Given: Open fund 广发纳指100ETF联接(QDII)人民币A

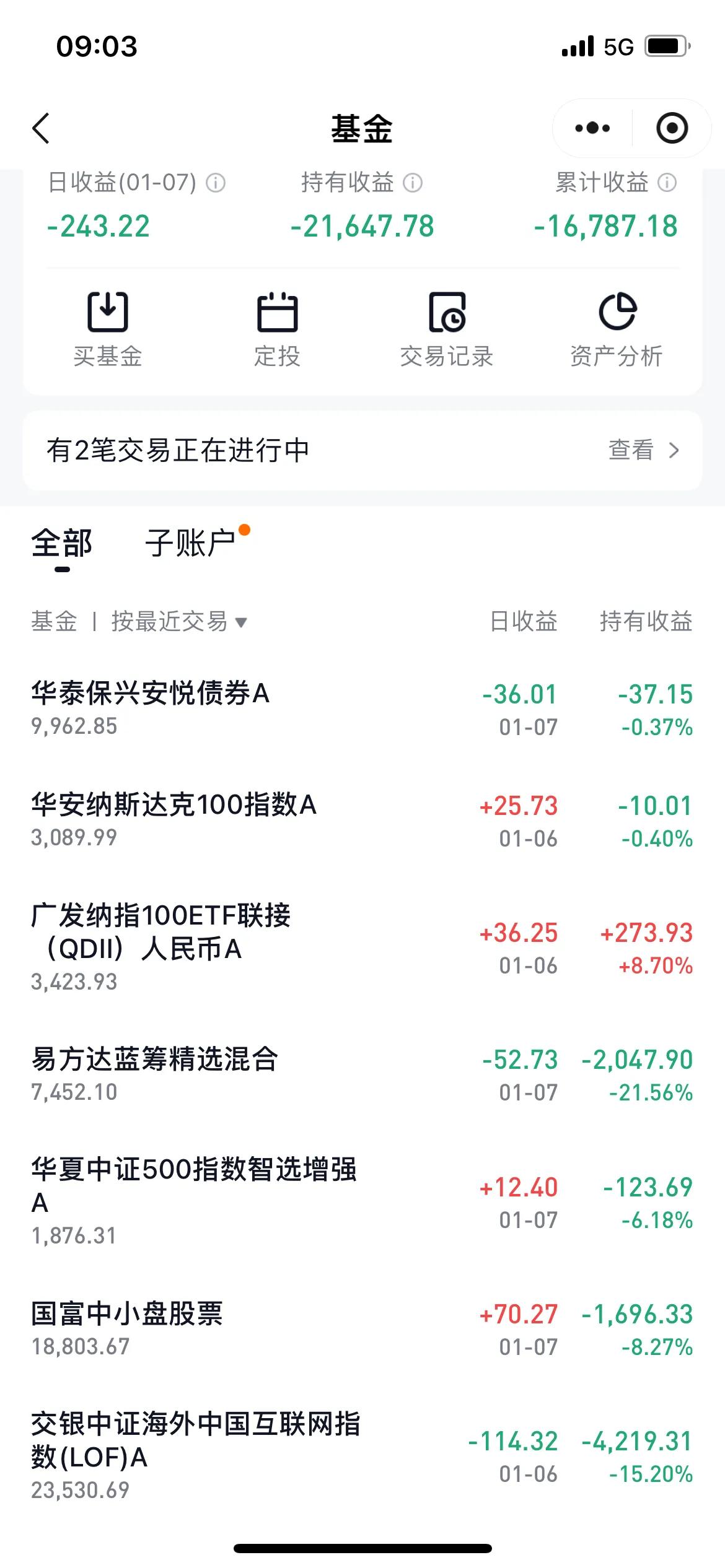Looking at the screenshot, I should [x=362, y=948].
